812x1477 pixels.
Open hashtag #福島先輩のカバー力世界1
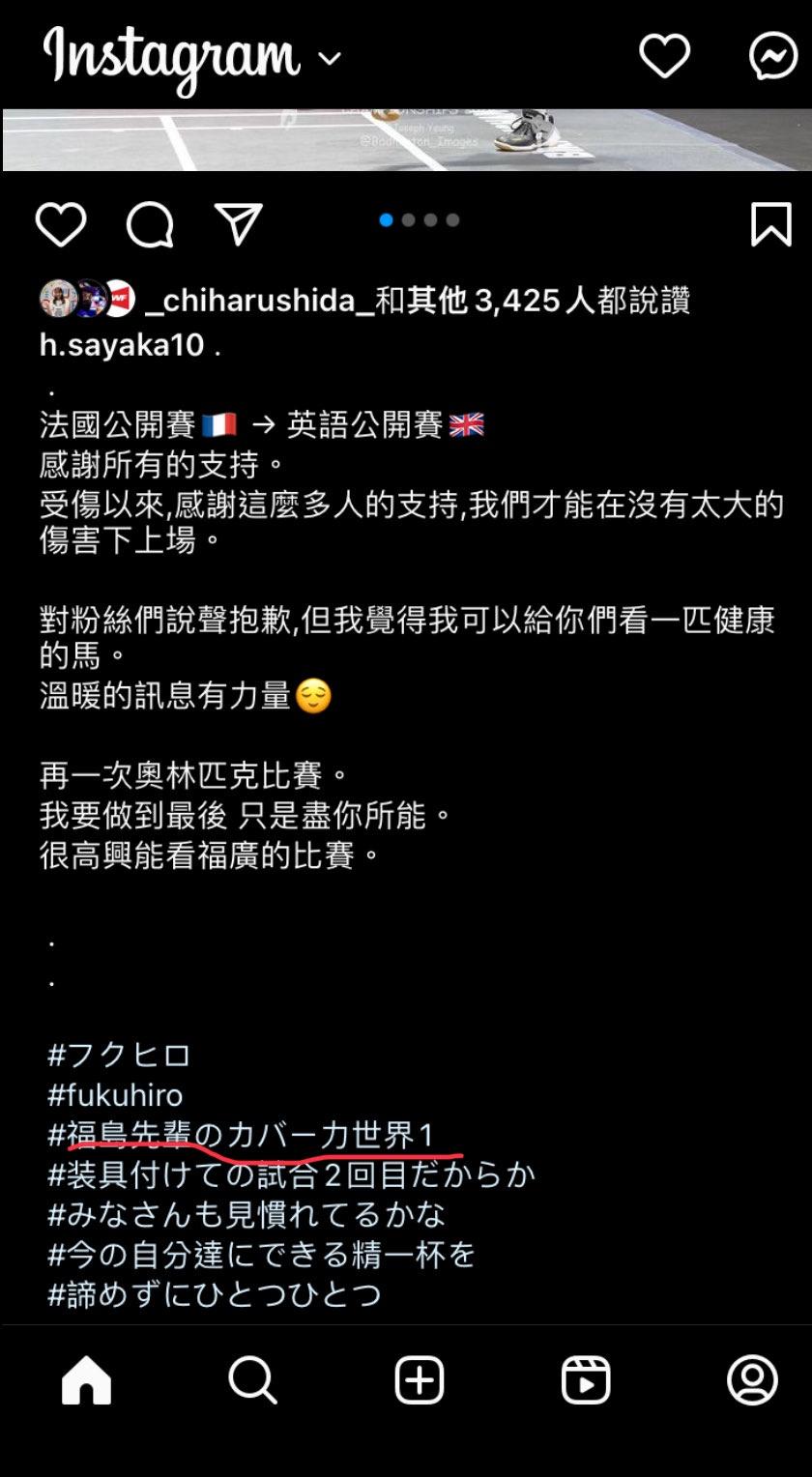pos(242,1135)
